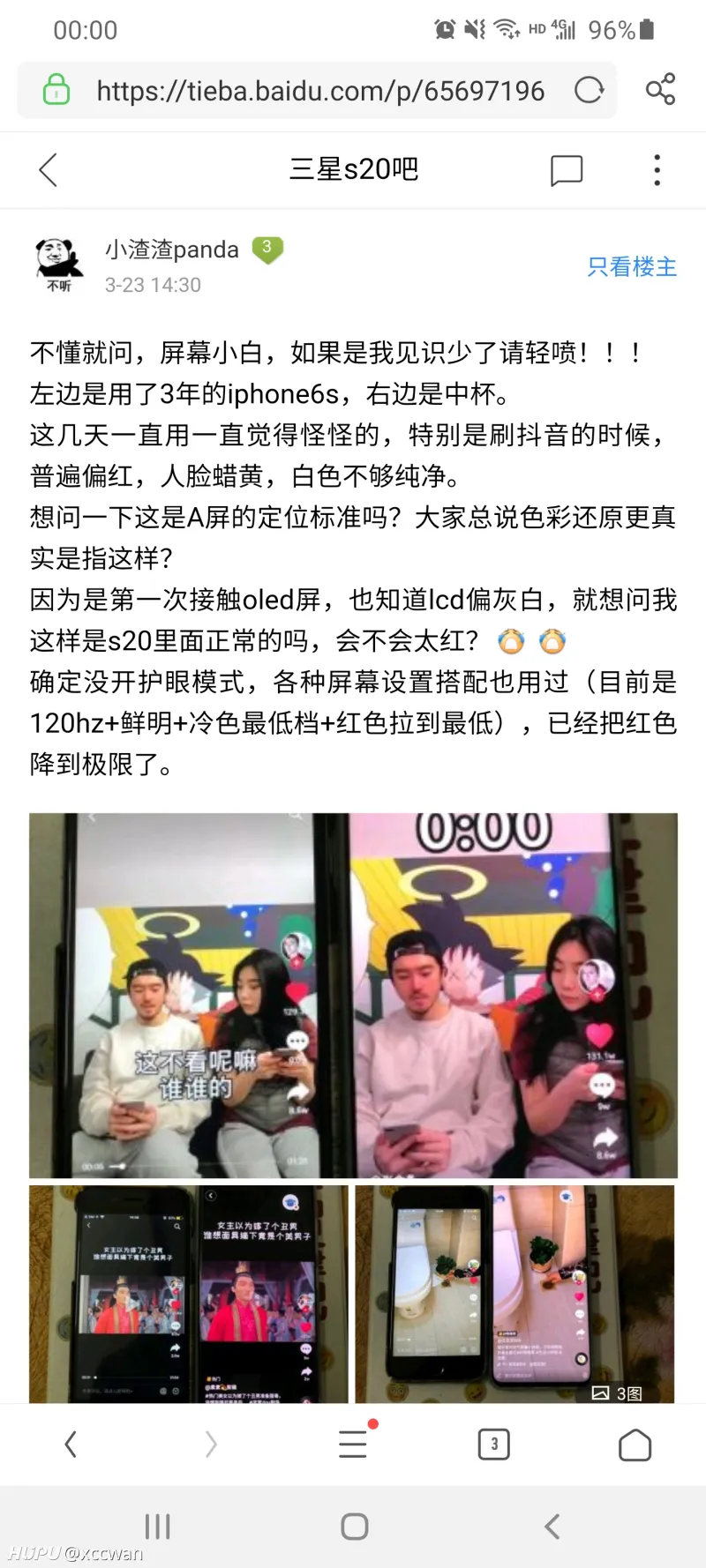Open 小渣渣panda's profile avatar
Viewport: 706px width, 1568px height.
pos(59,264)
